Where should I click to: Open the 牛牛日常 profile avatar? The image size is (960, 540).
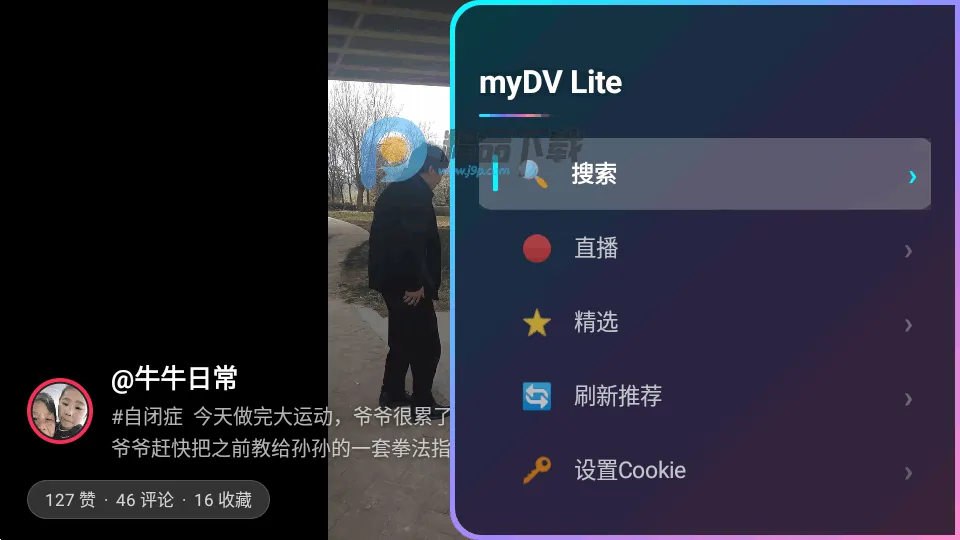59,411
